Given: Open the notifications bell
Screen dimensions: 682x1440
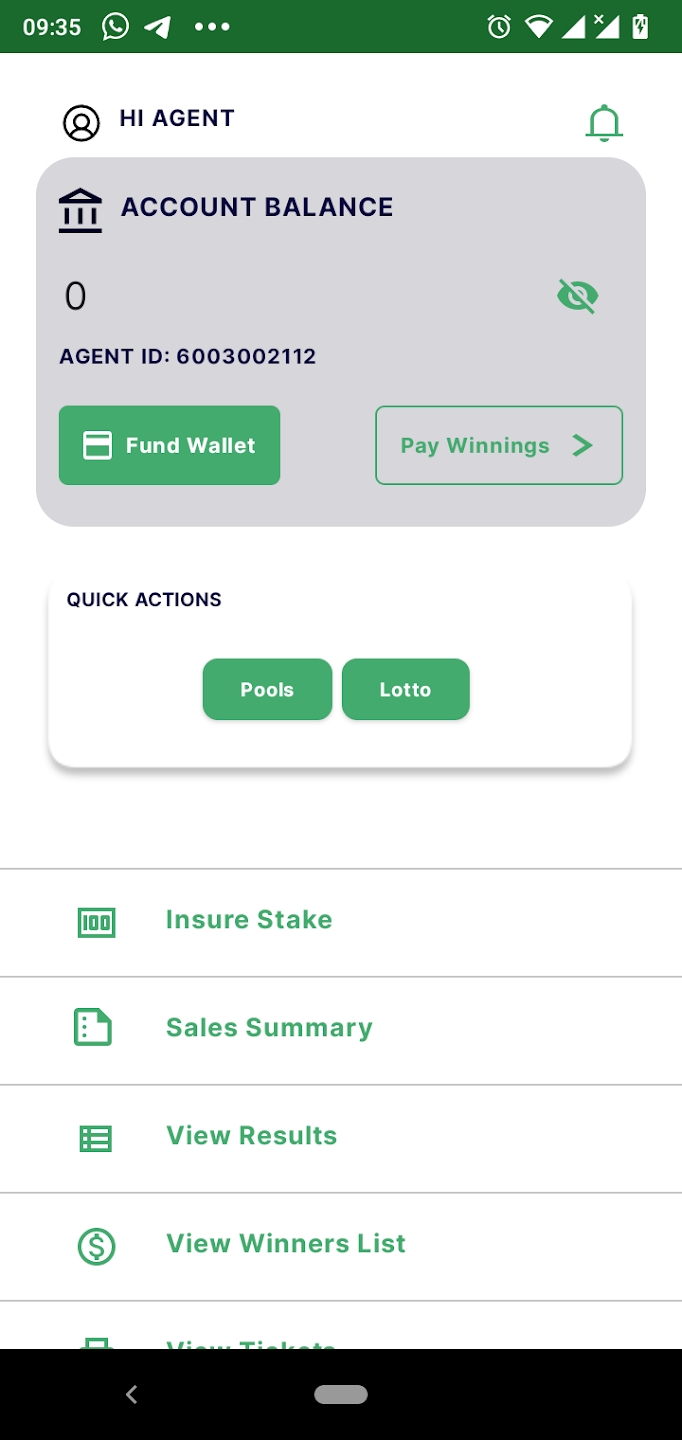Looking at the screenshot, I should 604,123.
